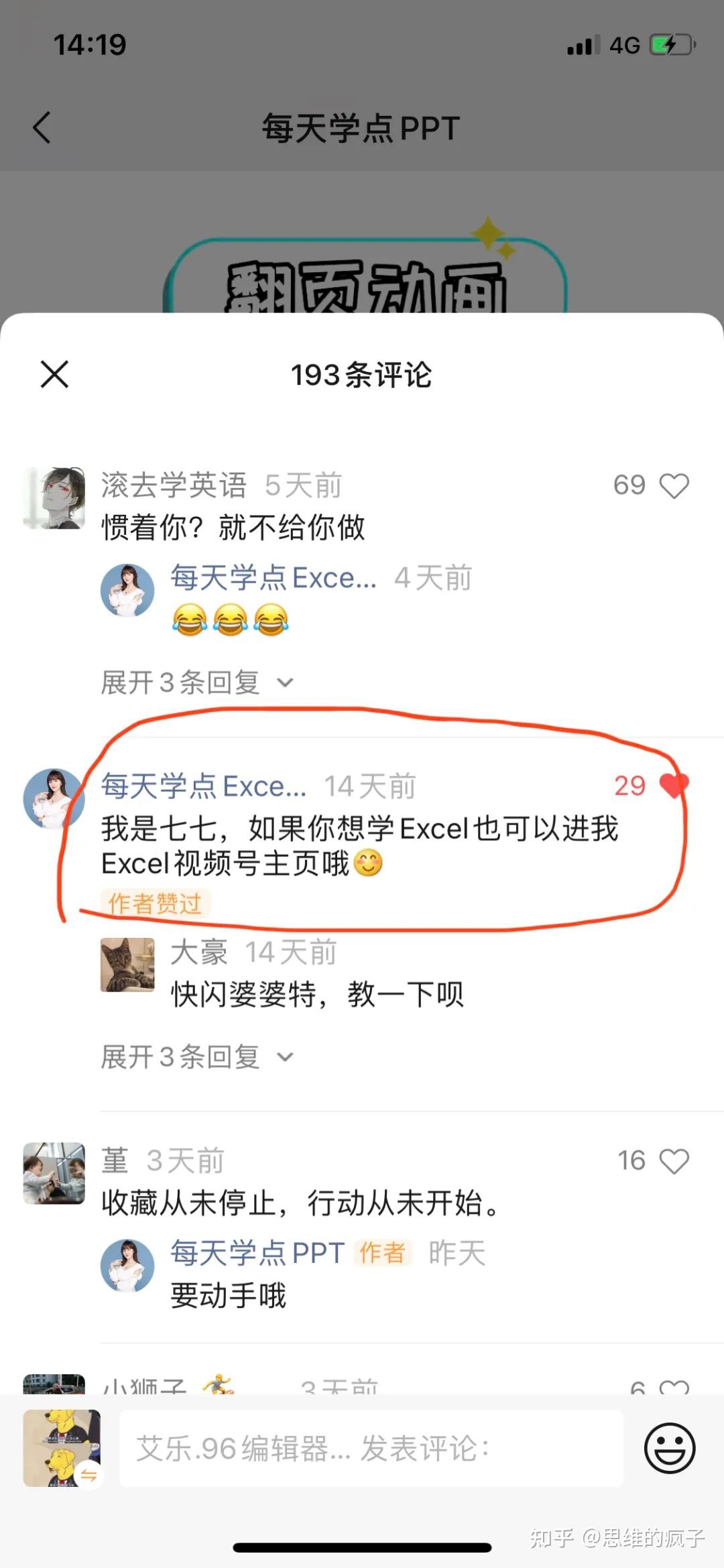Tap the back arrow to leave the video
724x1568 pixels.
42,129
